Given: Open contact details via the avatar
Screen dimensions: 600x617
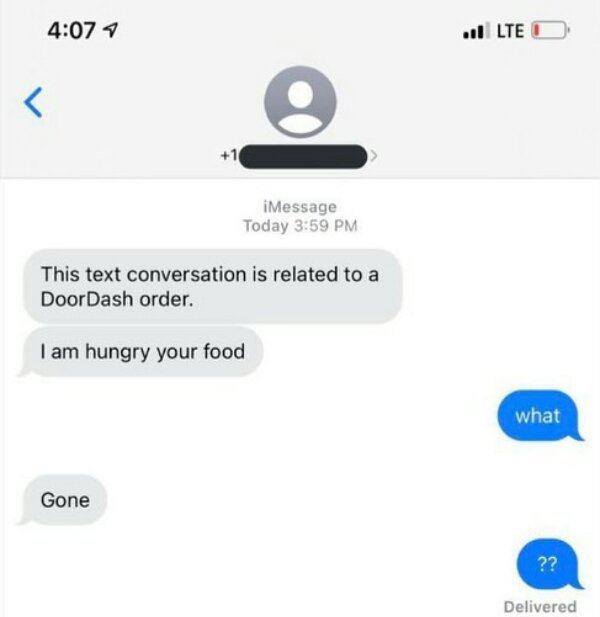Looking at the screenshot, I should coord(300,102).
